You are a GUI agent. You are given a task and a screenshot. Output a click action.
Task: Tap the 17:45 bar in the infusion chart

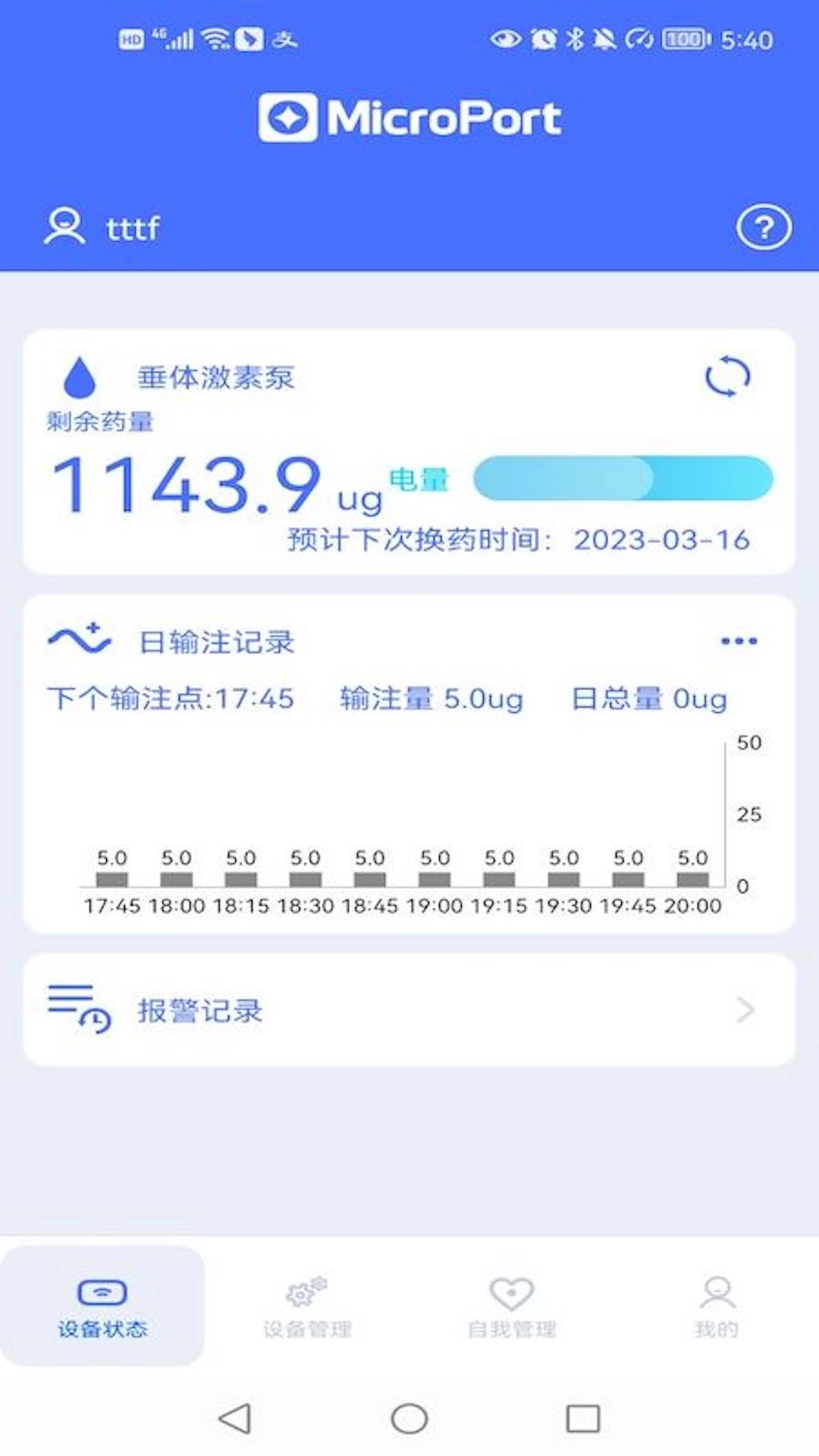(111, 880)
